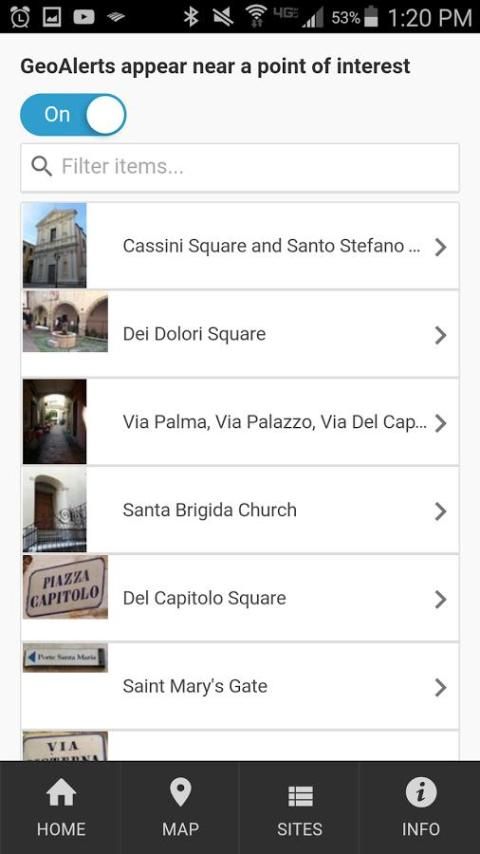Choose Saint Mary's Gate from the list
The height and width of the screenshot is (854, 480).
pyautogui.click(x=240, y=686)
